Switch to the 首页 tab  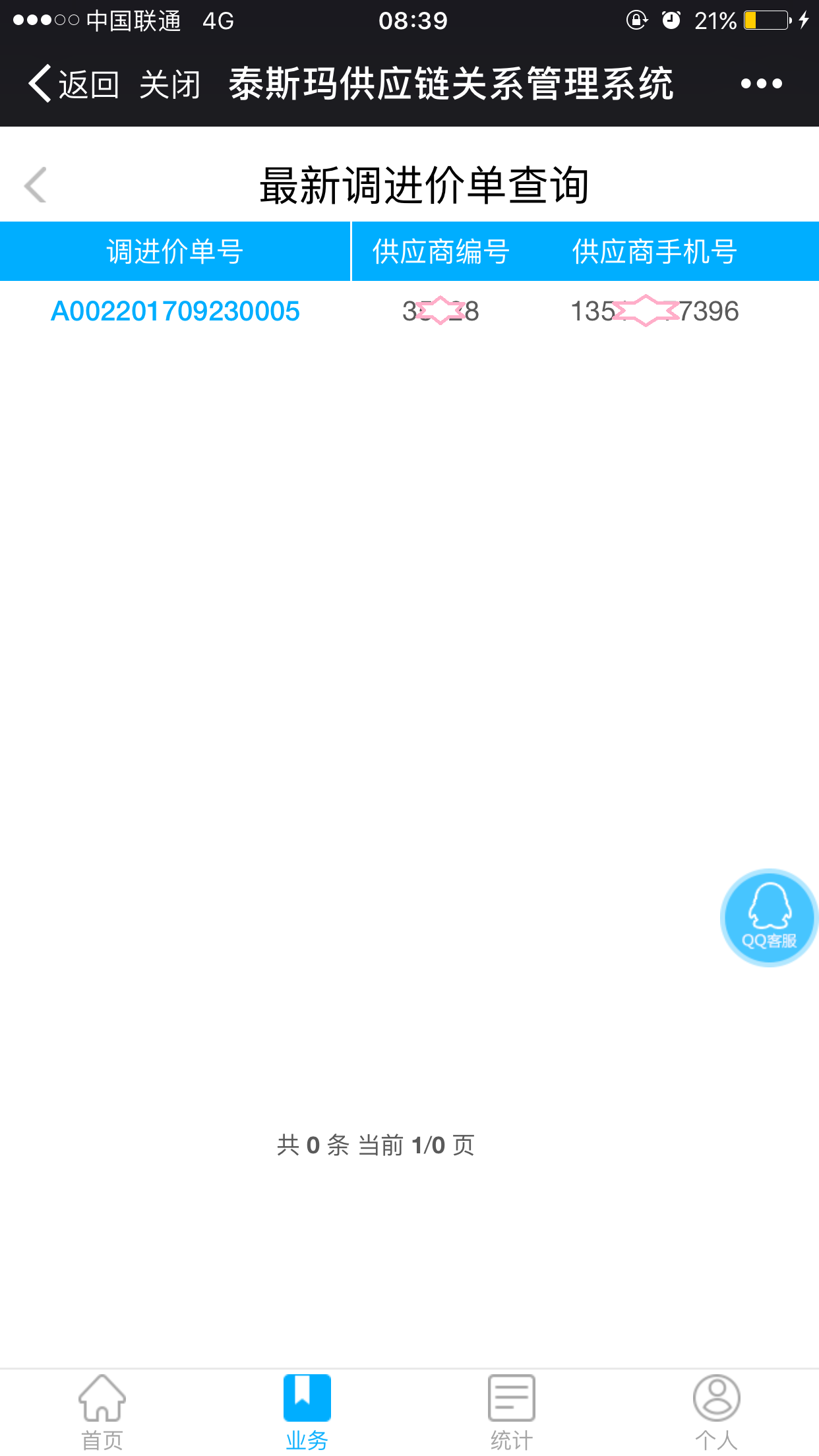(x=102, y=1411)
